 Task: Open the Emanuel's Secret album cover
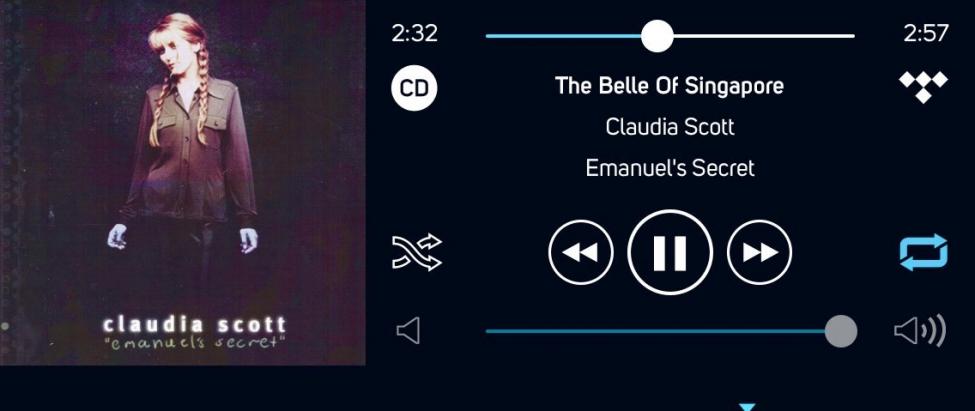(x=182, y=182)
